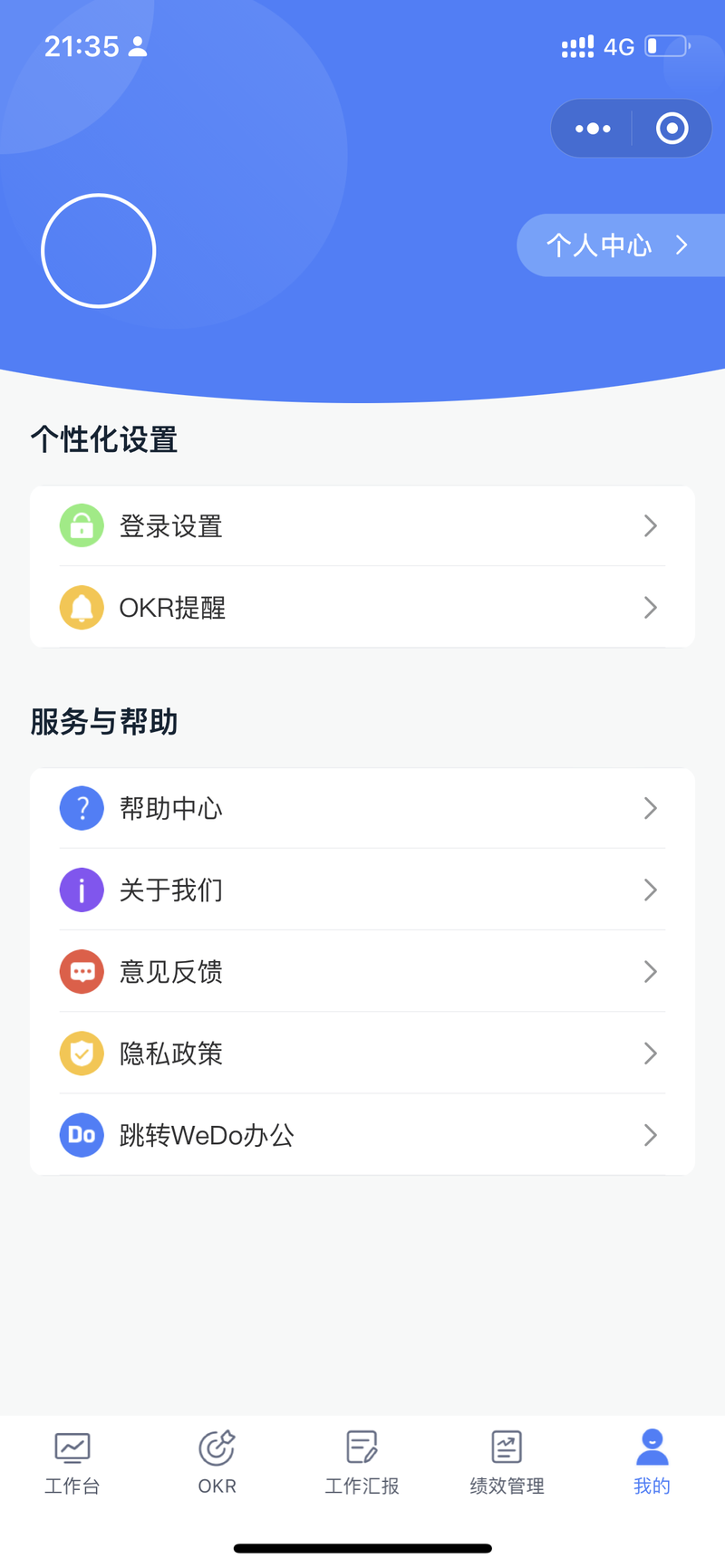725x1568 pixels.
Task: Open 帮助中心
Action: (362, 808)
